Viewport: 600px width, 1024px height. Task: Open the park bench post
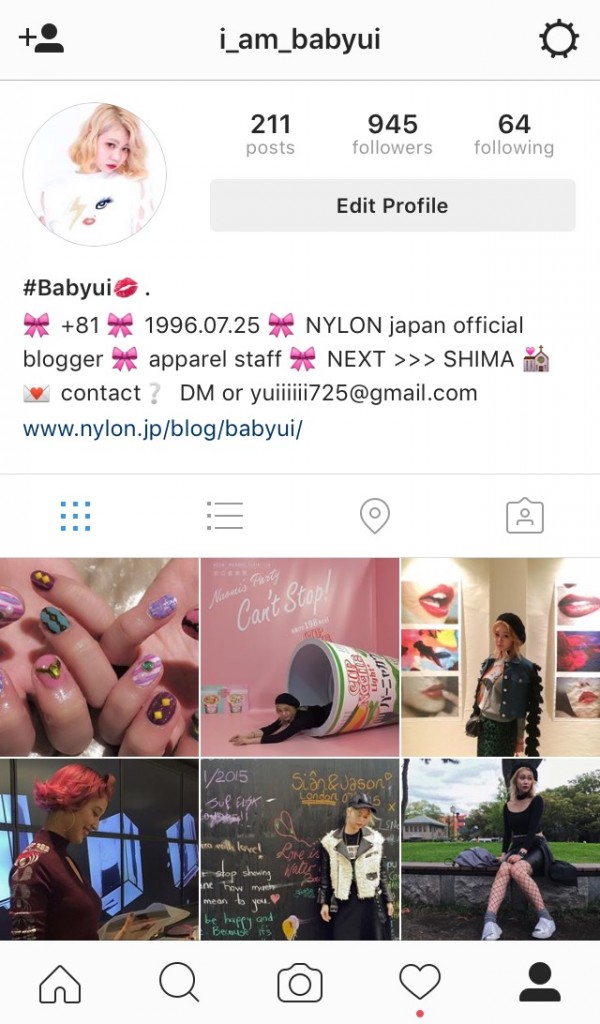(x=501, y=849)
